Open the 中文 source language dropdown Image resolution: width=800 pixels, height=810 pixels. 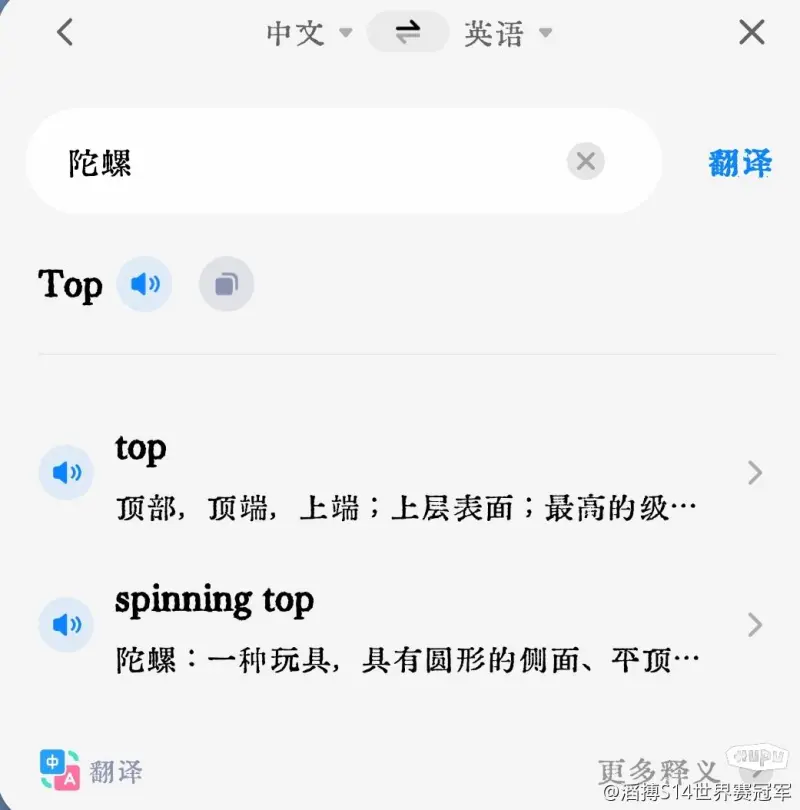(309, 33)
